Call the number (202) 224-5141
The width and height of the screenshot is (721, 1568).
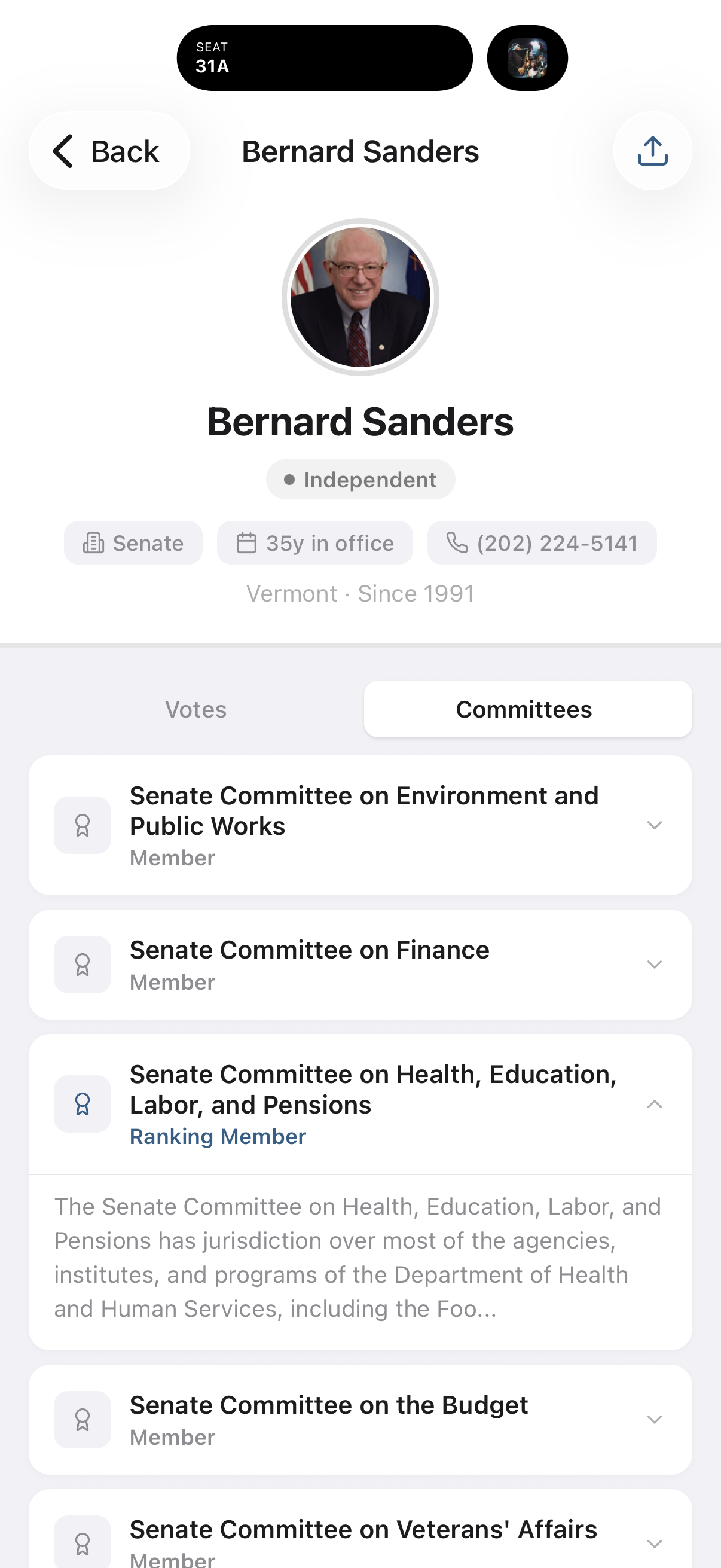click(x=542, y=542)
